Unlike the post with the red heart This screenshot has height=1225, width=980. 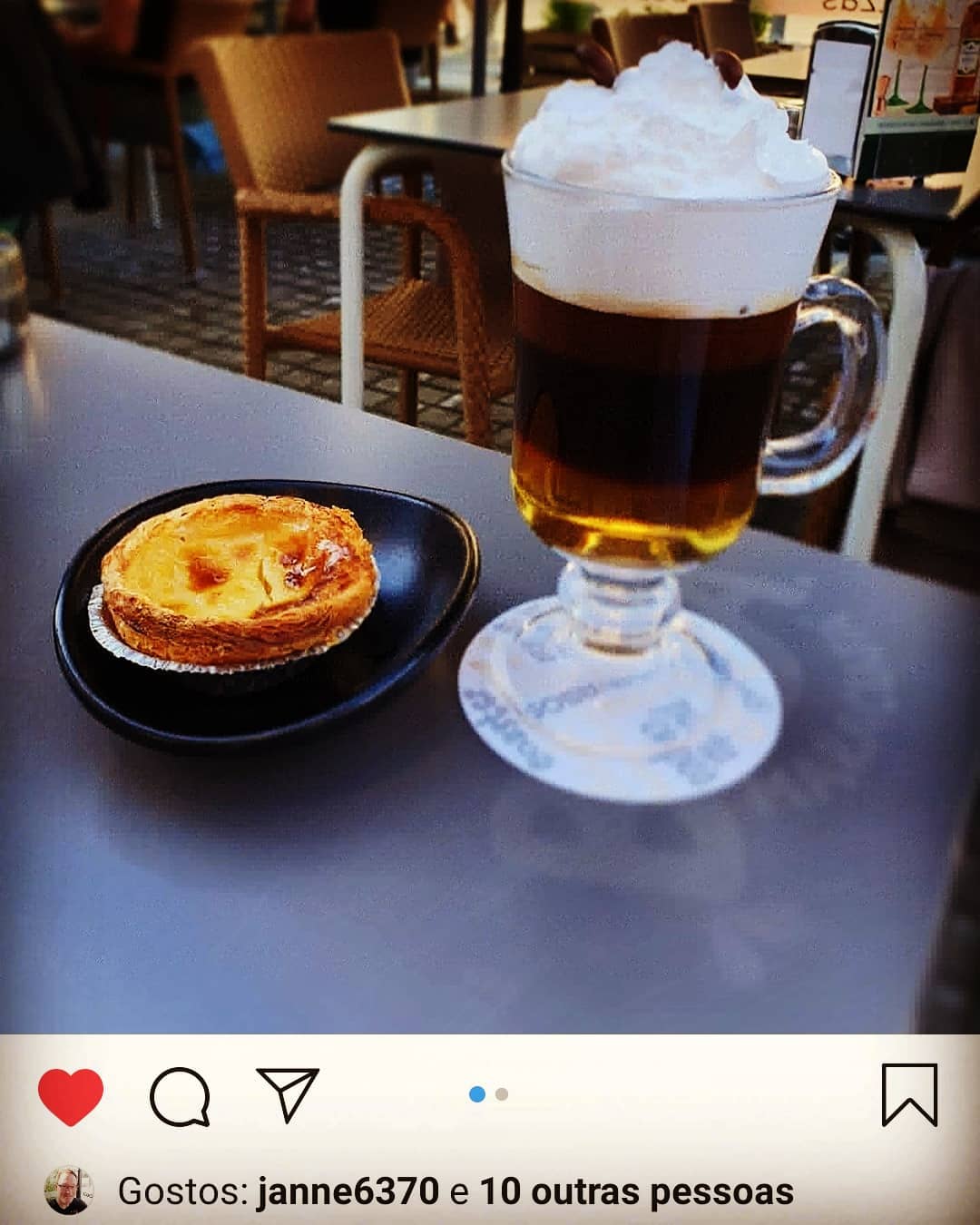pyautogui.click(x=71, y=1096)
